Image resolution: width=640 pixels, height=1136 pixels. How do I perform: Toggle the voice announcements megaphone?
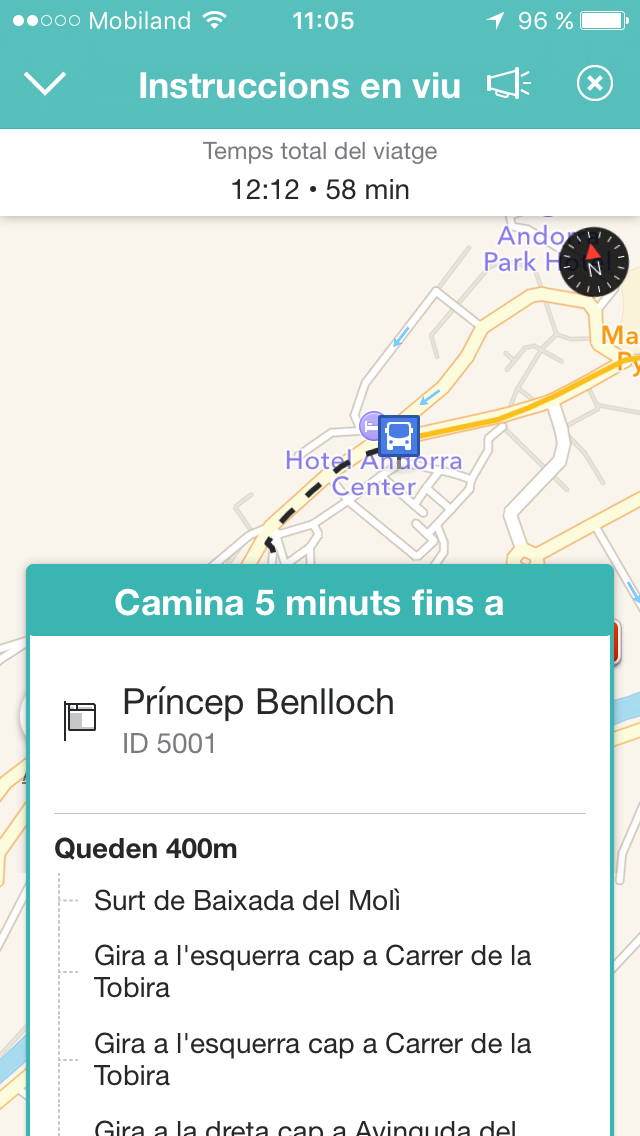coord(509,85)
